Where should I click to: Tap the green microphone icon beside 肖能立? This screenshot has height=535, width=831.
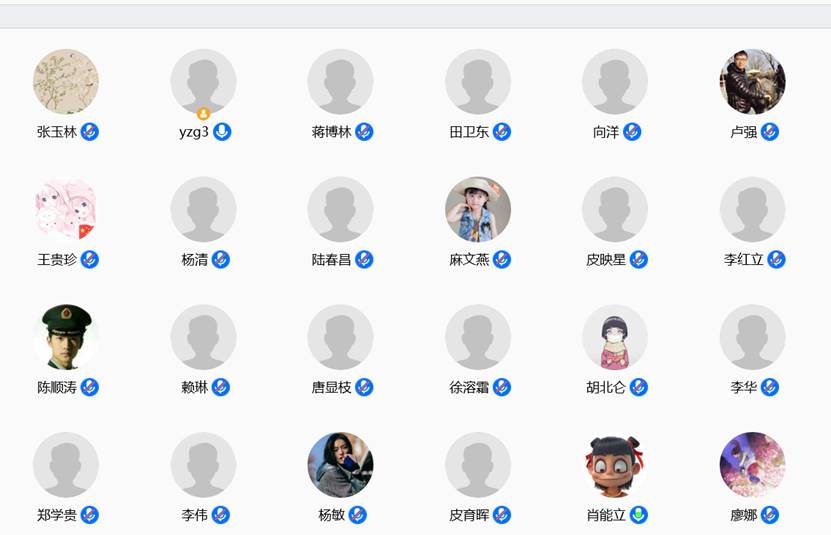click(x=638, y=515)
